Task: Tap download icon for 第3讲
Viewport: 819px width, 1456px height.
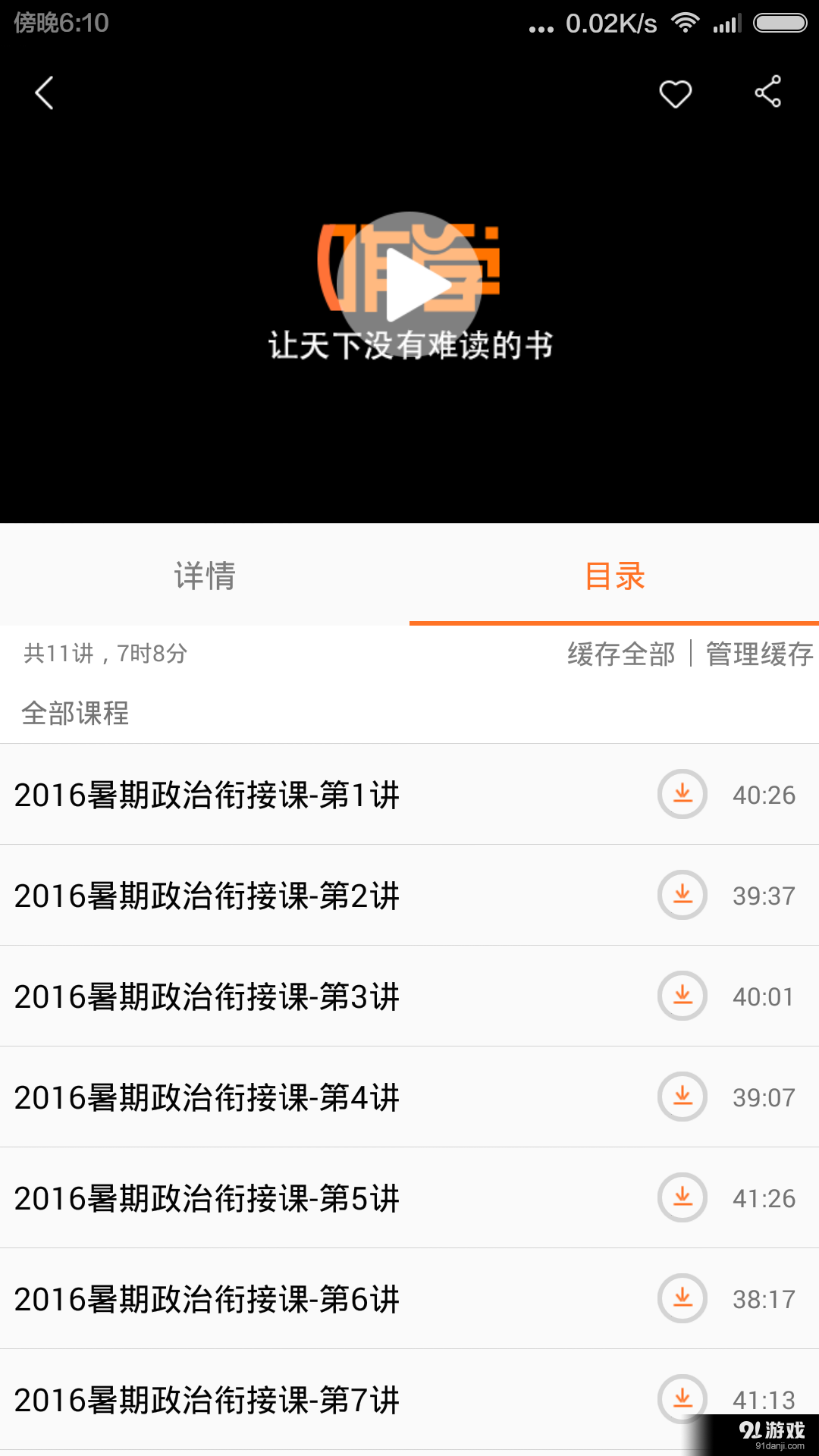Action: (682, 996)
